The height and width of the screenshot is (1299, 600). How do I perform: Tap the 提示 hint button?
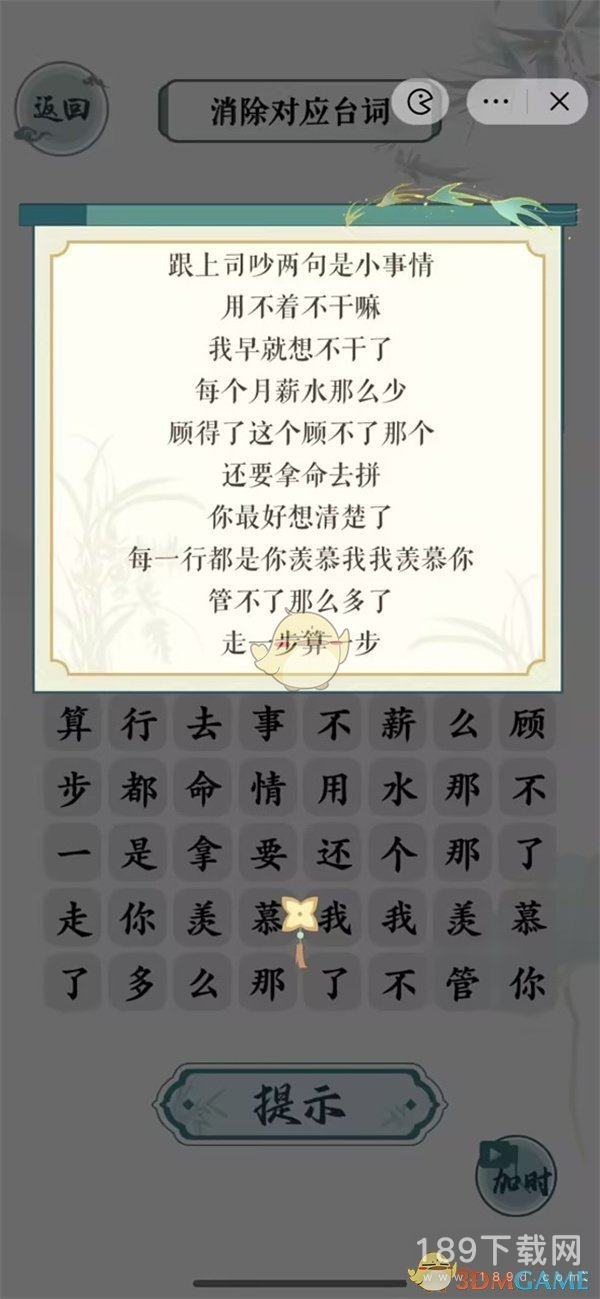pos(299,1105)
